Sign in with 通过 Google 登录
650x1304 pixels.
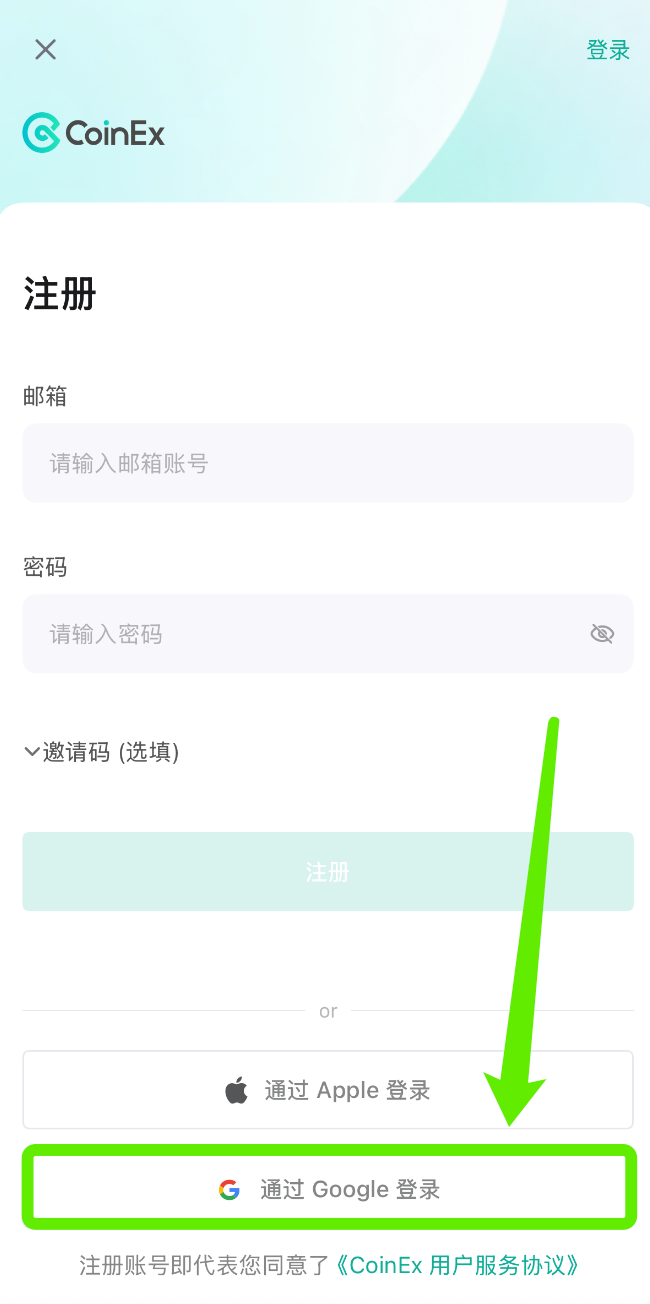327,1189
